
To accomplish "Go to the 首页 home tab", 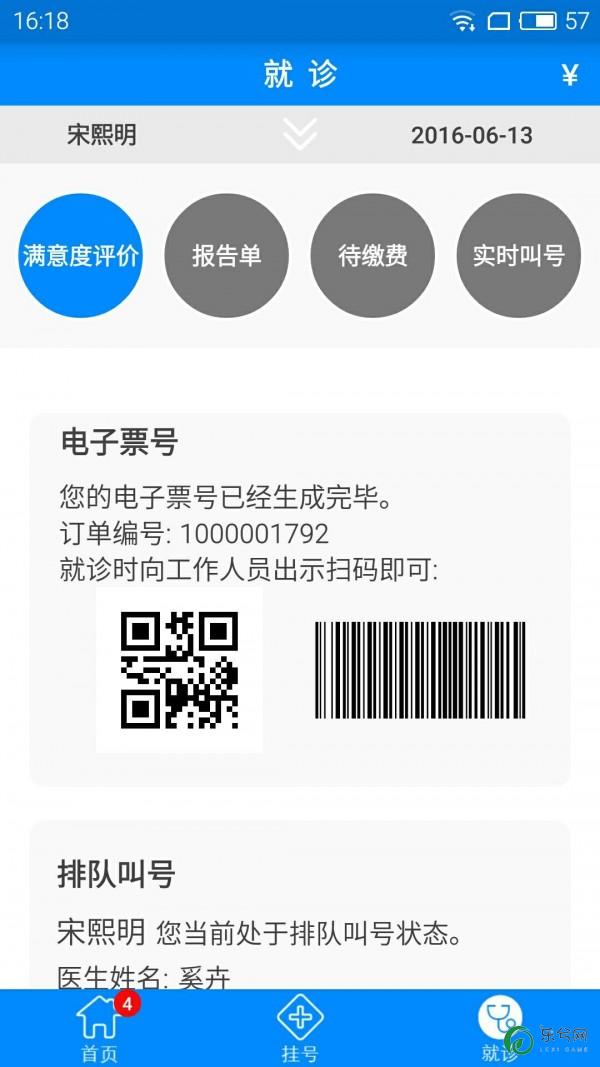I will pos(101,1029).
